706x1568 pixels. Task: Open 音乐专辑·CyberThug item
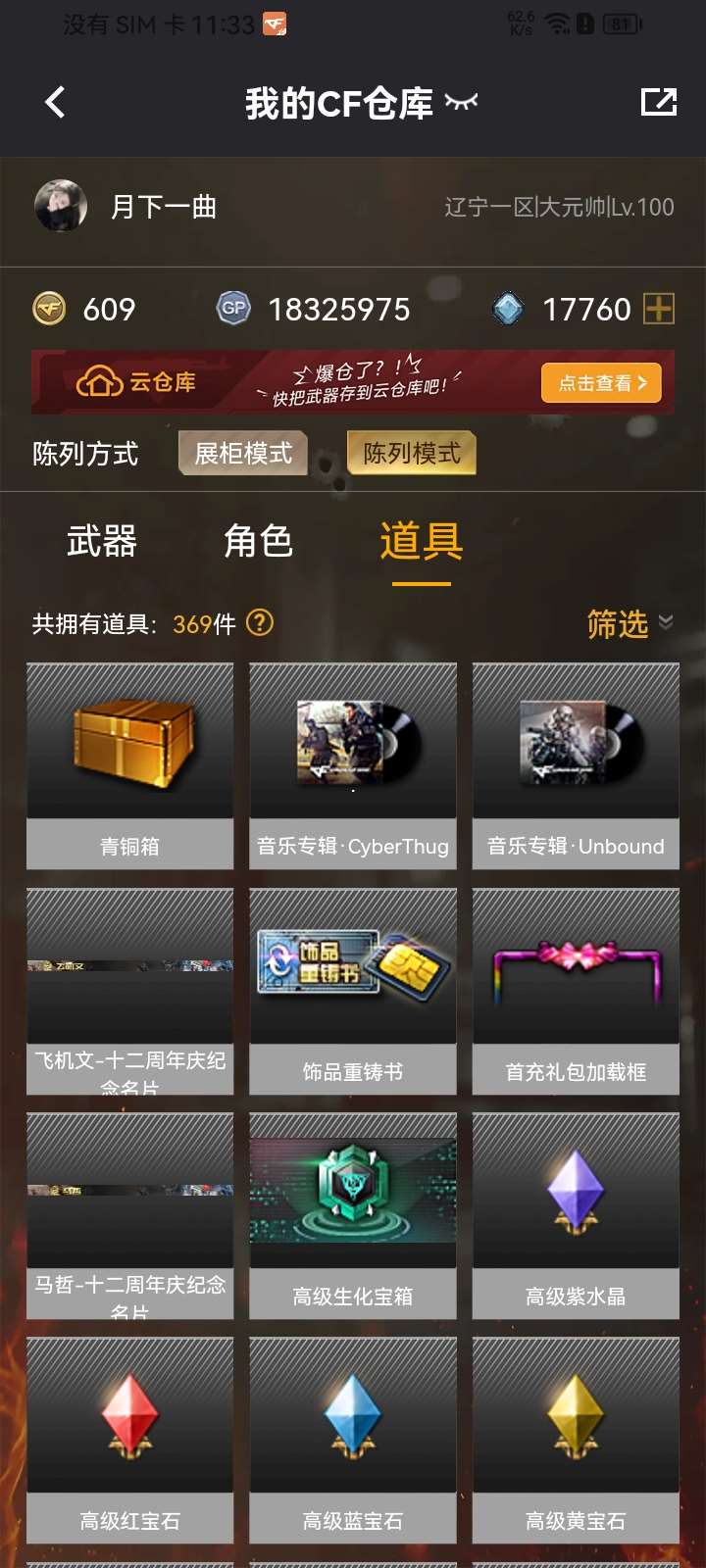click(353, 765)
